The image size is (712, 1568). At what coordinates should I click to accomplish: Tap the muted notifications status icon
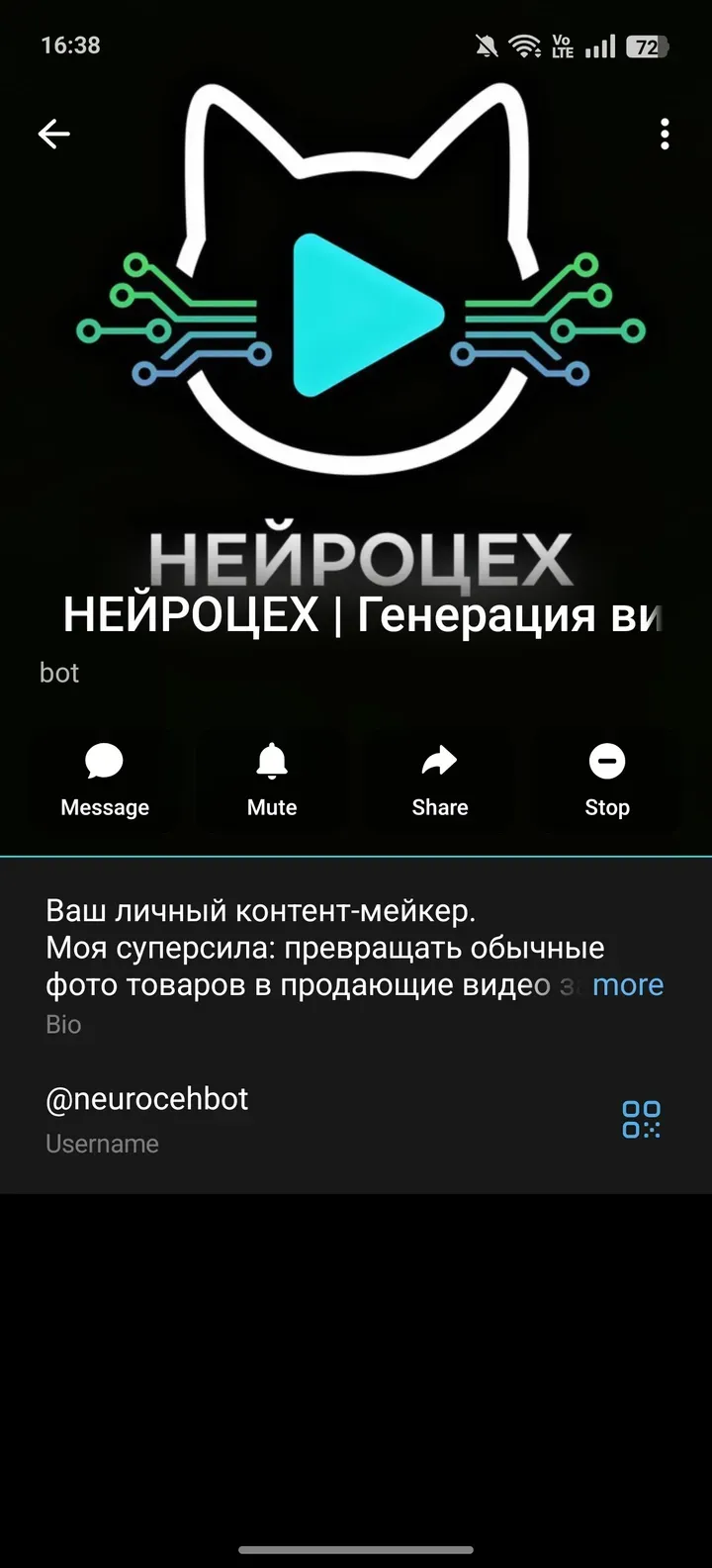coord(486,45)
